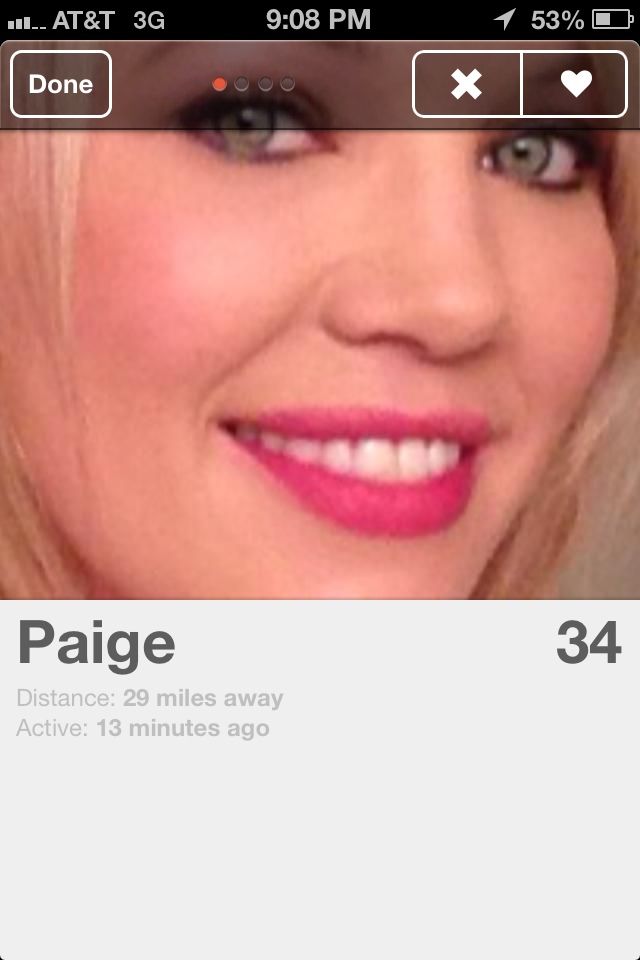Tap the Done button
Image resolution: width=640 pixels, height=960 pixels.
[x=60, y=84]
